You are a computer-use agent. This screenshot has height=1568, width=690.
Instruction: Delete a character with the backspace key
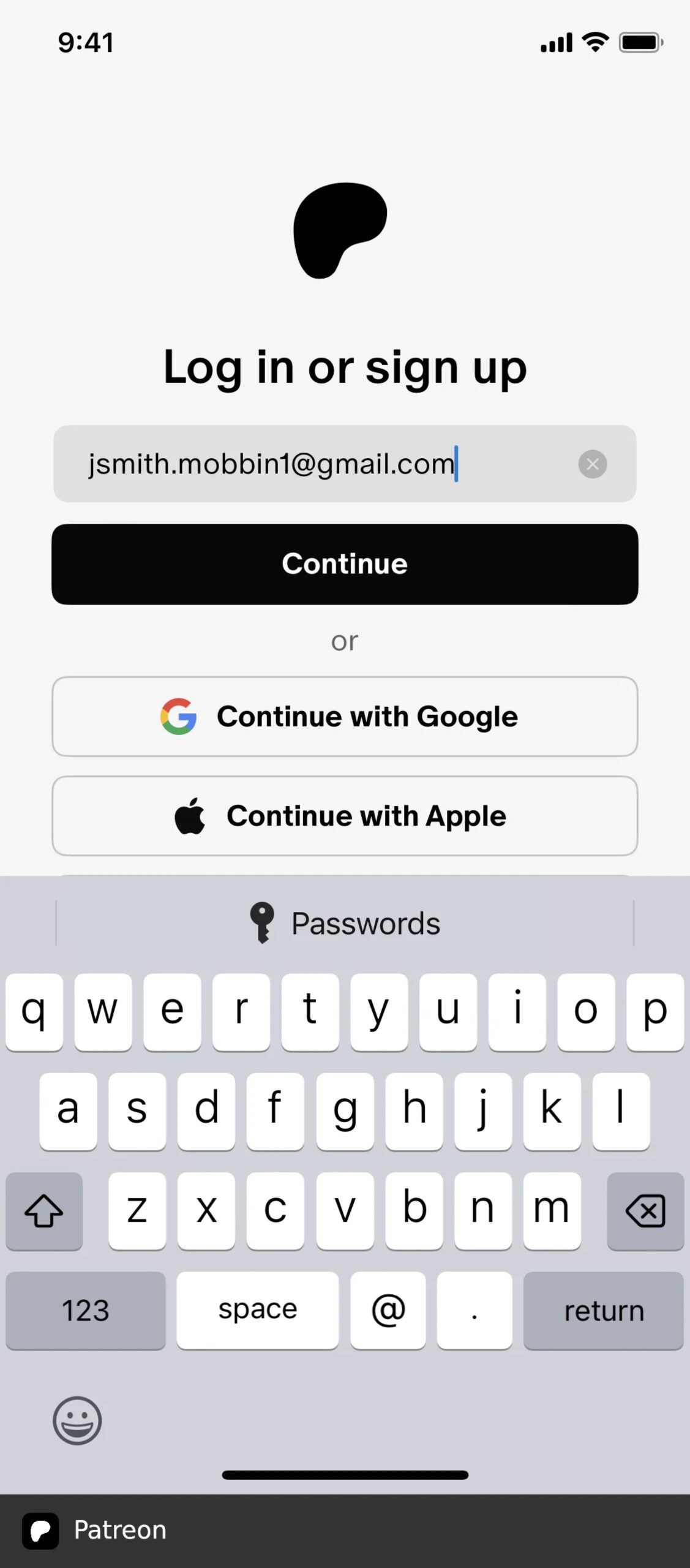pos(645,1211)
